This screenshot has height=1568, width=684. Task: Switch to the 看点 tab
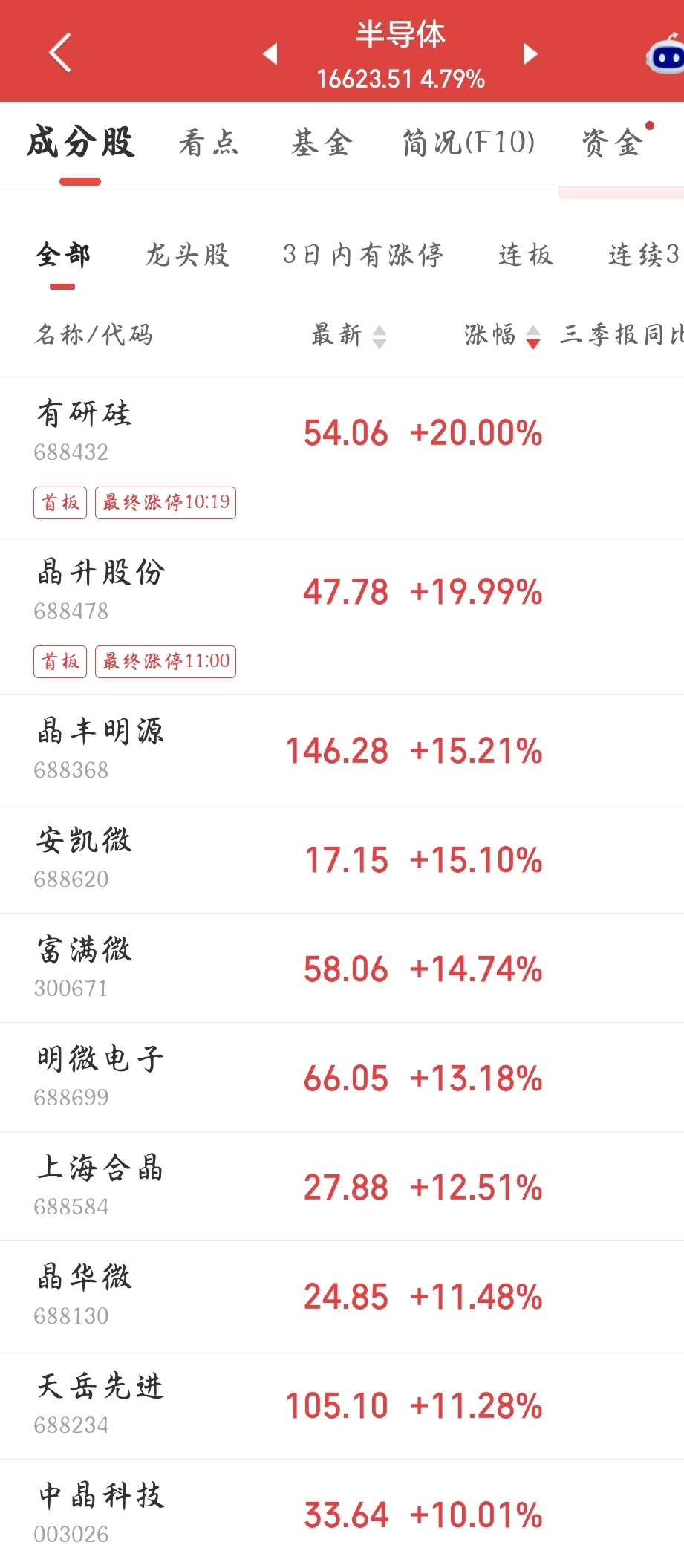209,143
